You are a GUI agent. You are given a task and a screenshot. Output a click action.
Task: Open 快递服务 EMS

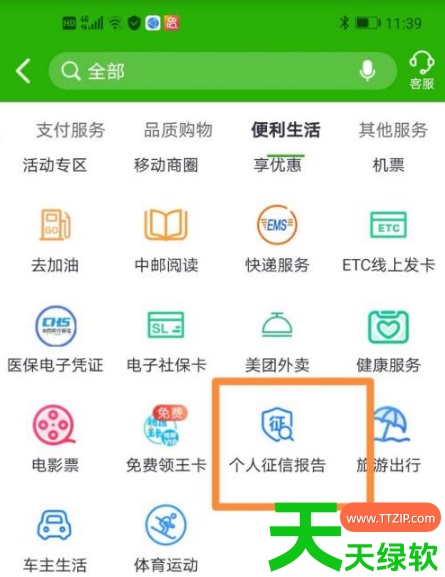coord(277,240)
